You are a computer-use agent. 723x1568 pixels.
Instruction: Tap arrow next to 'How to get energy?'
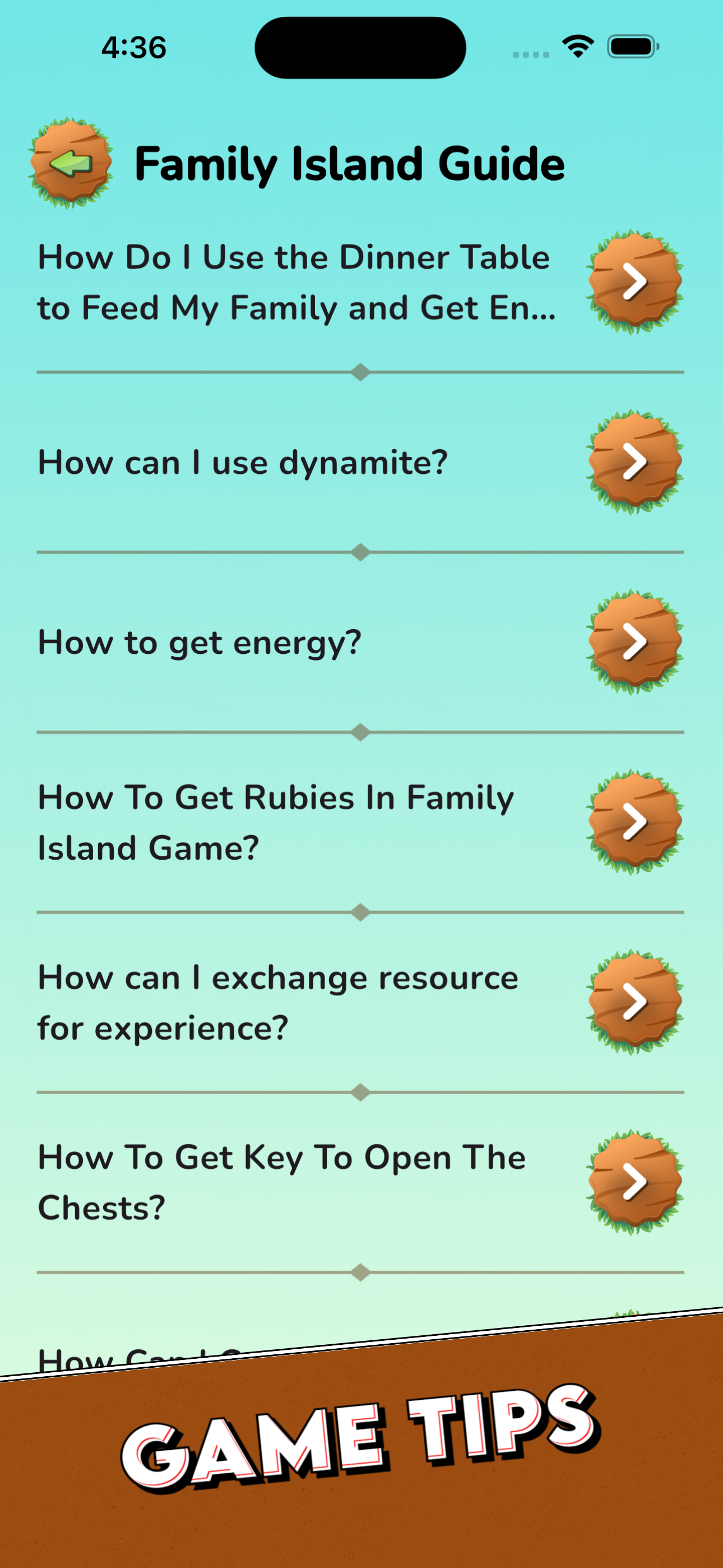(635, 642)
